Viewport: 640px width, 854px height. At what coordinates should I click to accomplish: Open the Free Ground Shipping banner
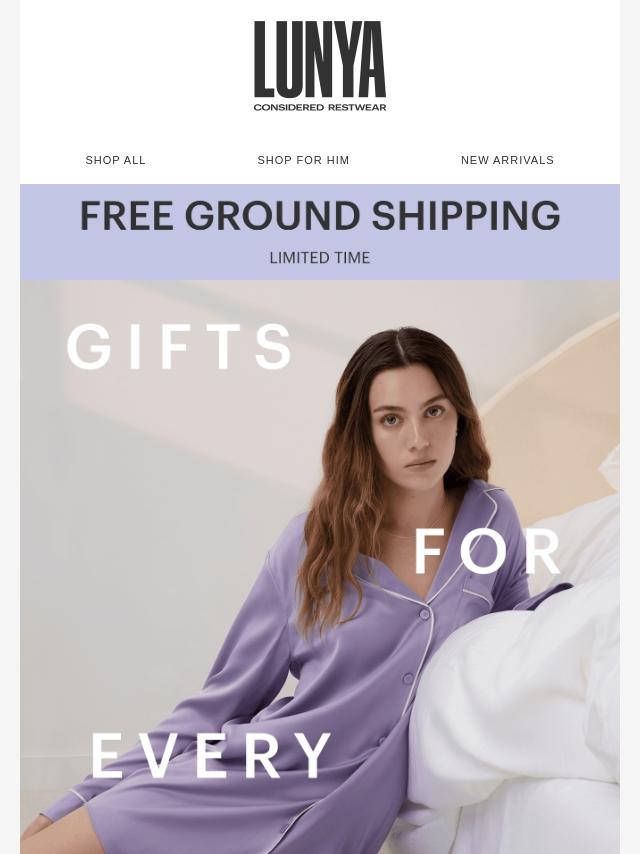click(320, 231)
